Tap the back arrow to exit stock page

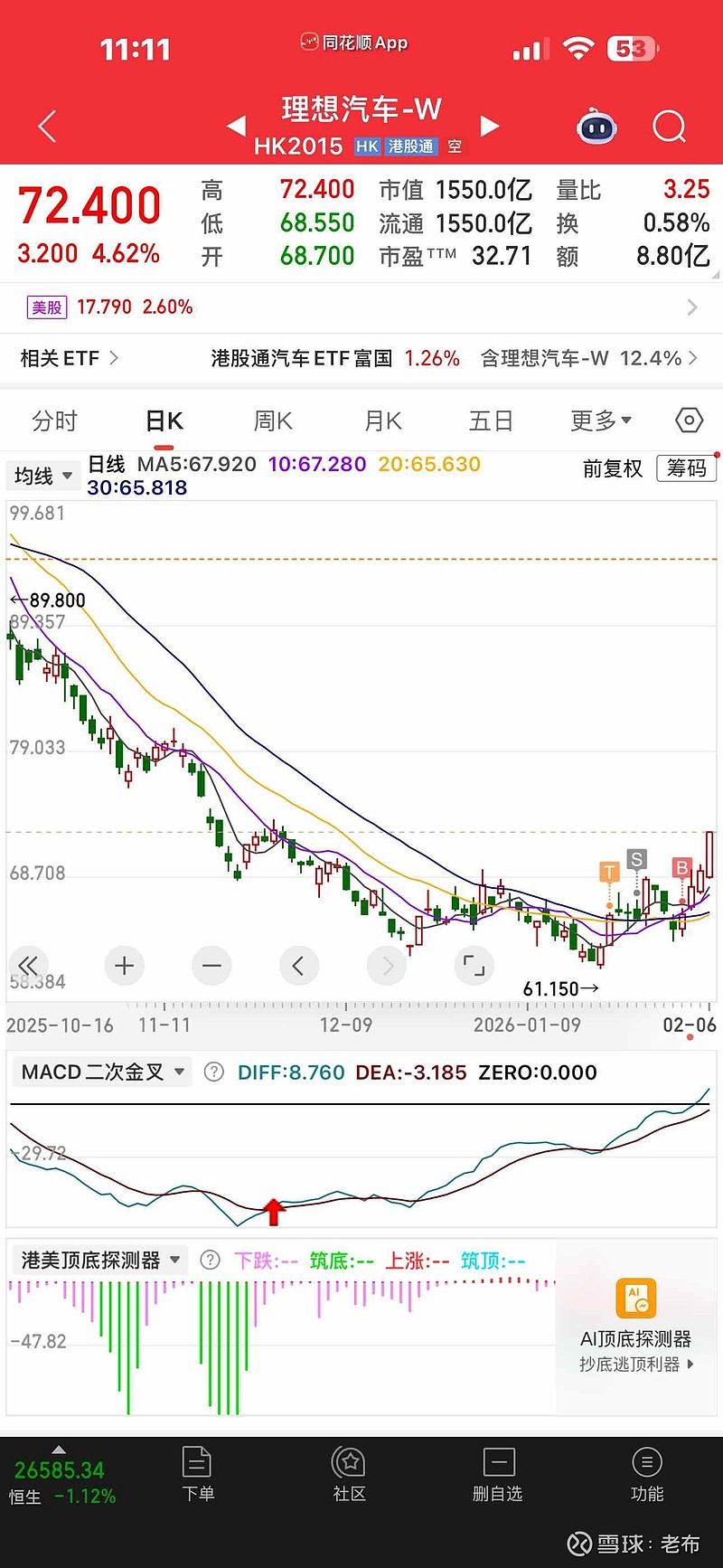click(47, 127)
